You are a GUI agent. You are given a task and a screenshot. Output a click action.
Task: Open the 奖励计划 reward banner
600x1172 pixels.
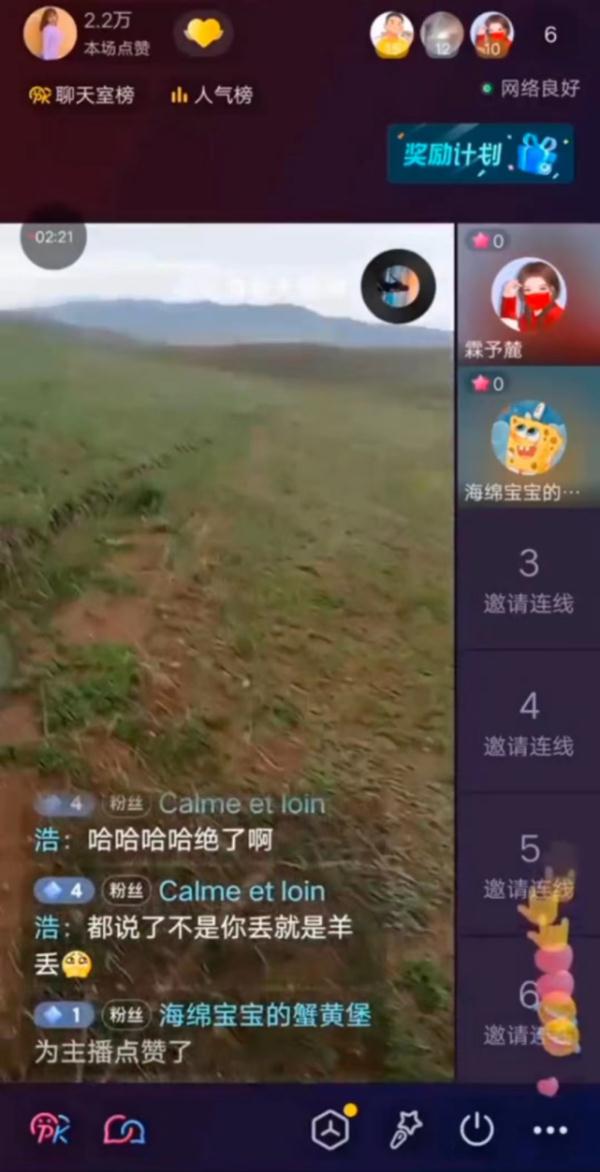tap(480, 154)
